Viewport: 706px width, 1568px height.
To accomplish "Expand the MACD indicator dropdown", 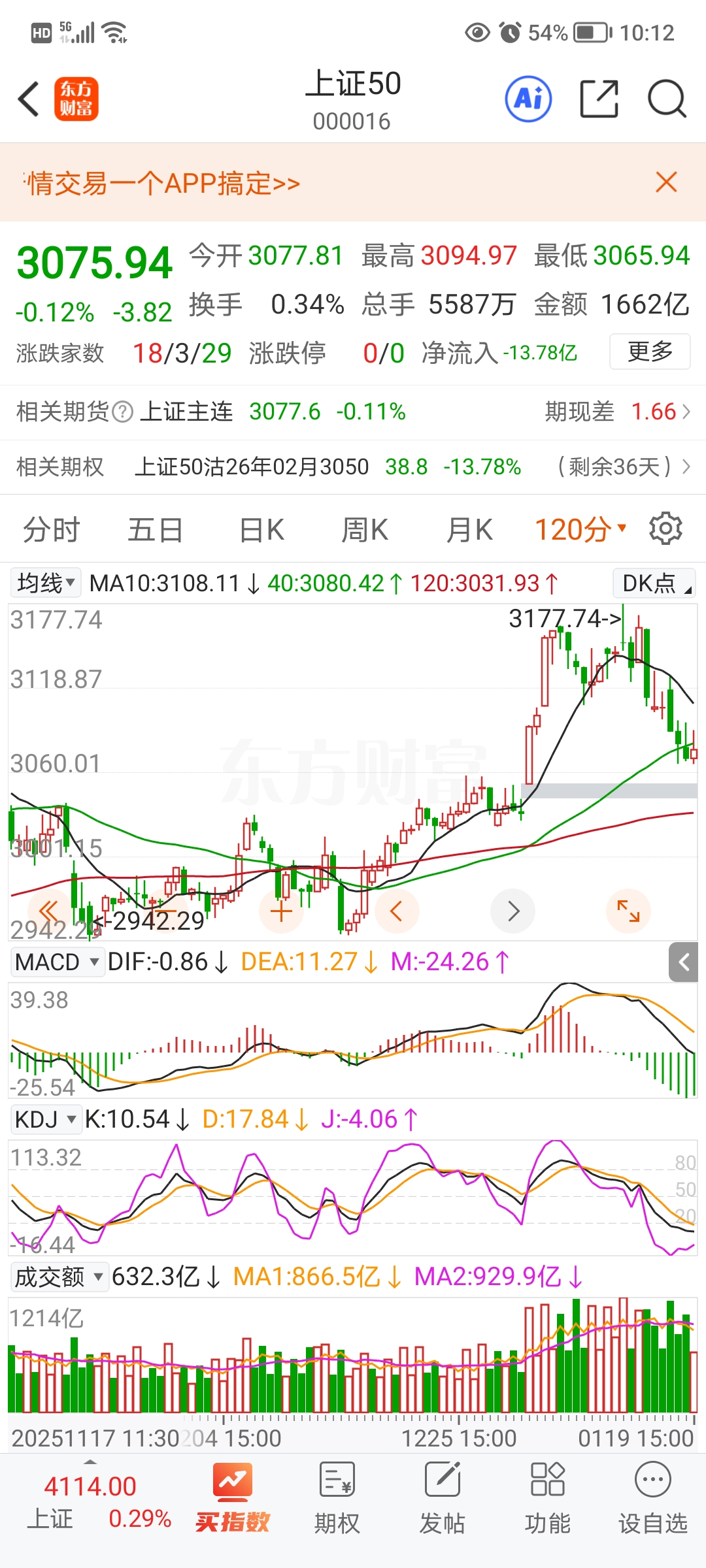I will (57, 962).
